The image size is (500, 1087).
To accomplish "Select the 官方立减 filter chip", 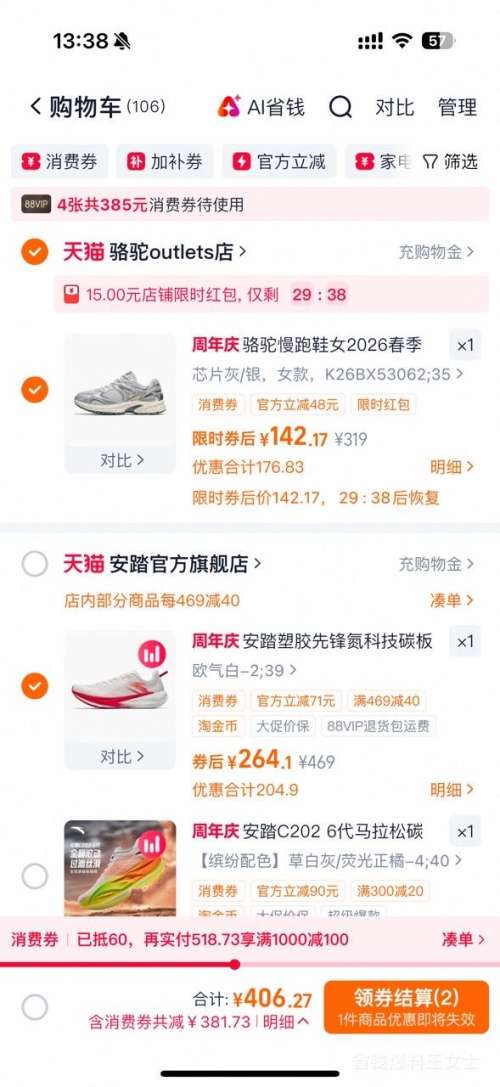I will pyautogui.click(x=279, y=162).
